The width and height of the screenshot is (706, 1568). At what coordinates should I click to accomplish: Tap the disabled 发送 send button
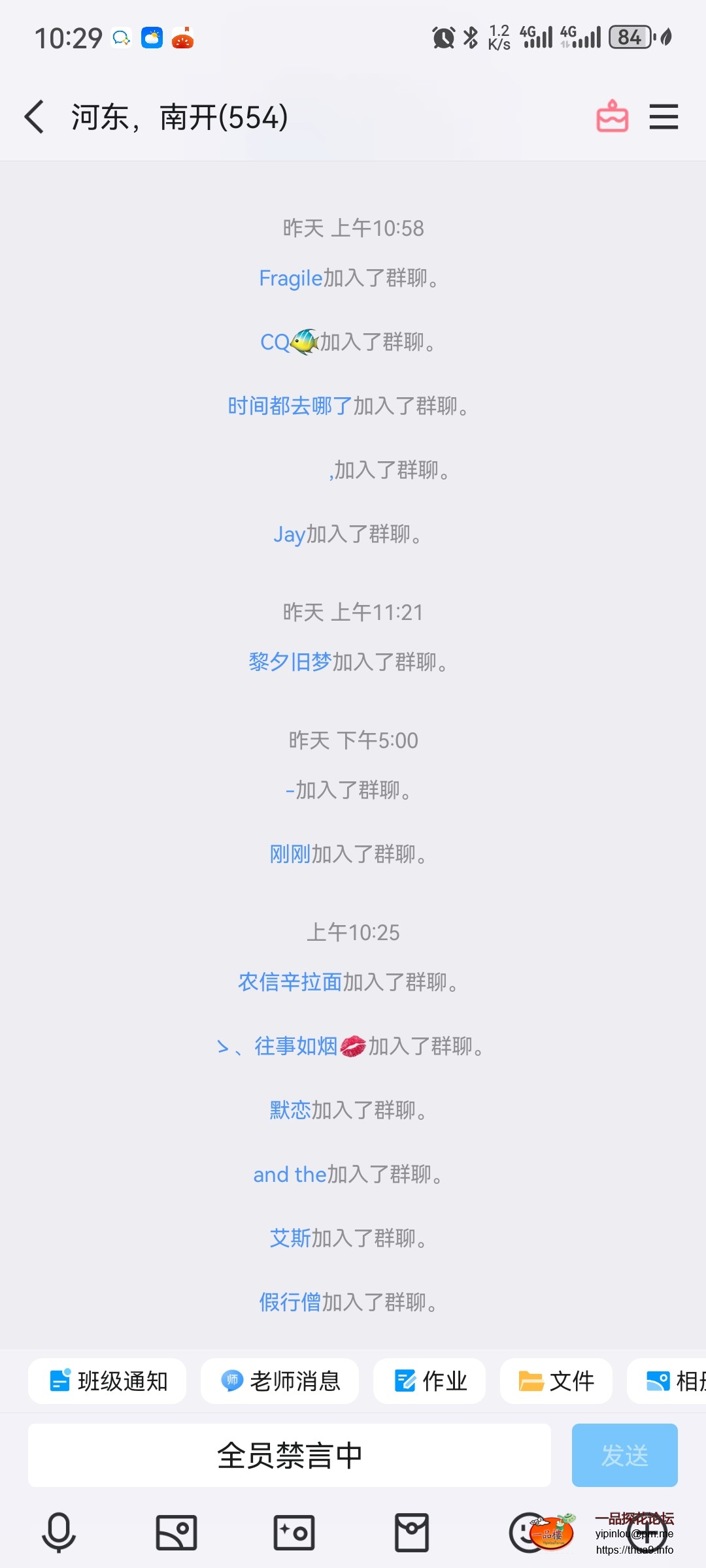[x=624, y=1454]
